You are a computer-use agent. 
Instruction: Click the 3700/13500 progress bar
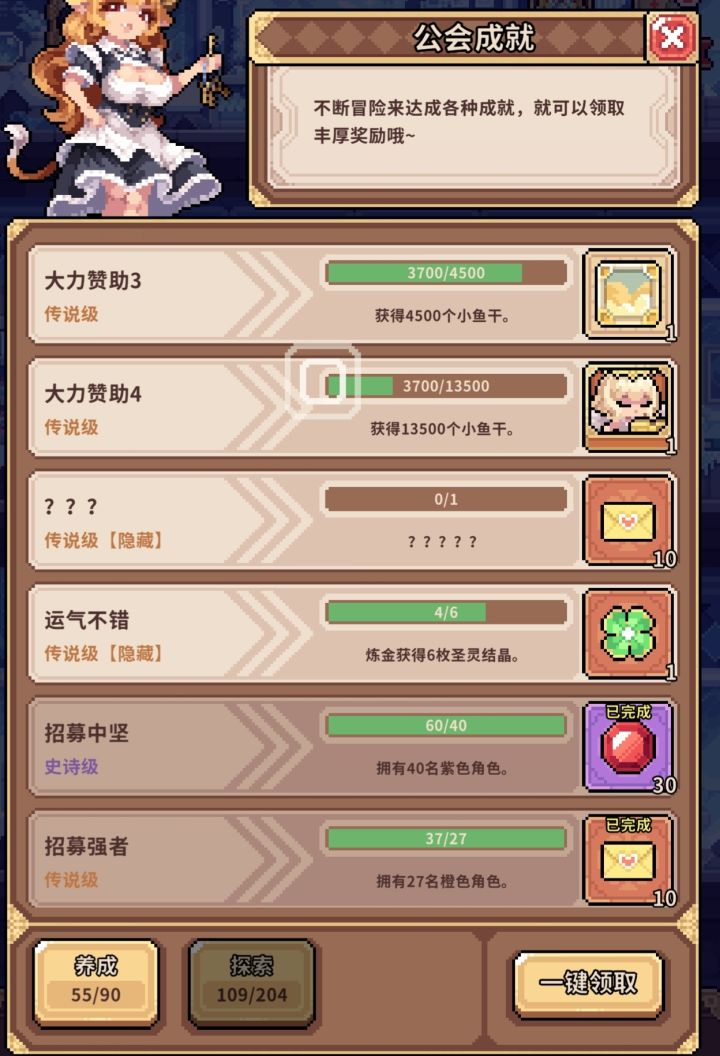(x=443, y=386)
